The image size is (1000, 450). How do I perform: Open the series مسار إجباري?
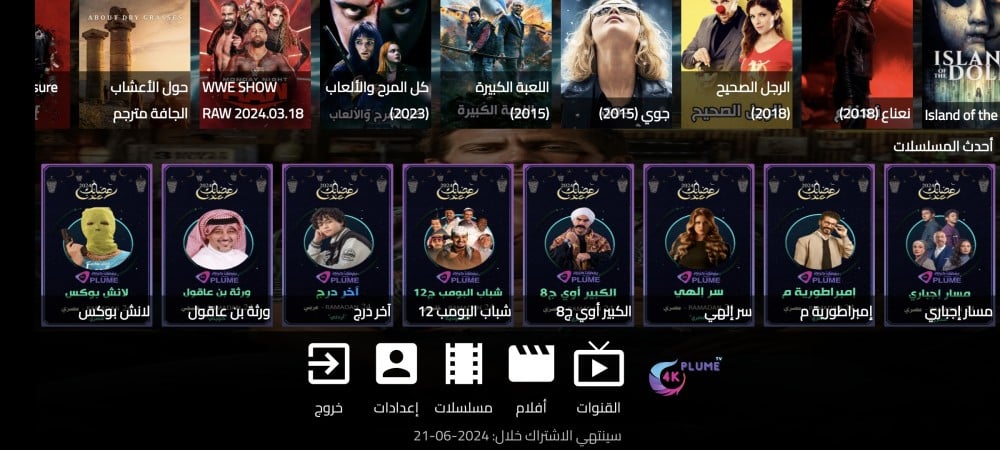[941, 245]
